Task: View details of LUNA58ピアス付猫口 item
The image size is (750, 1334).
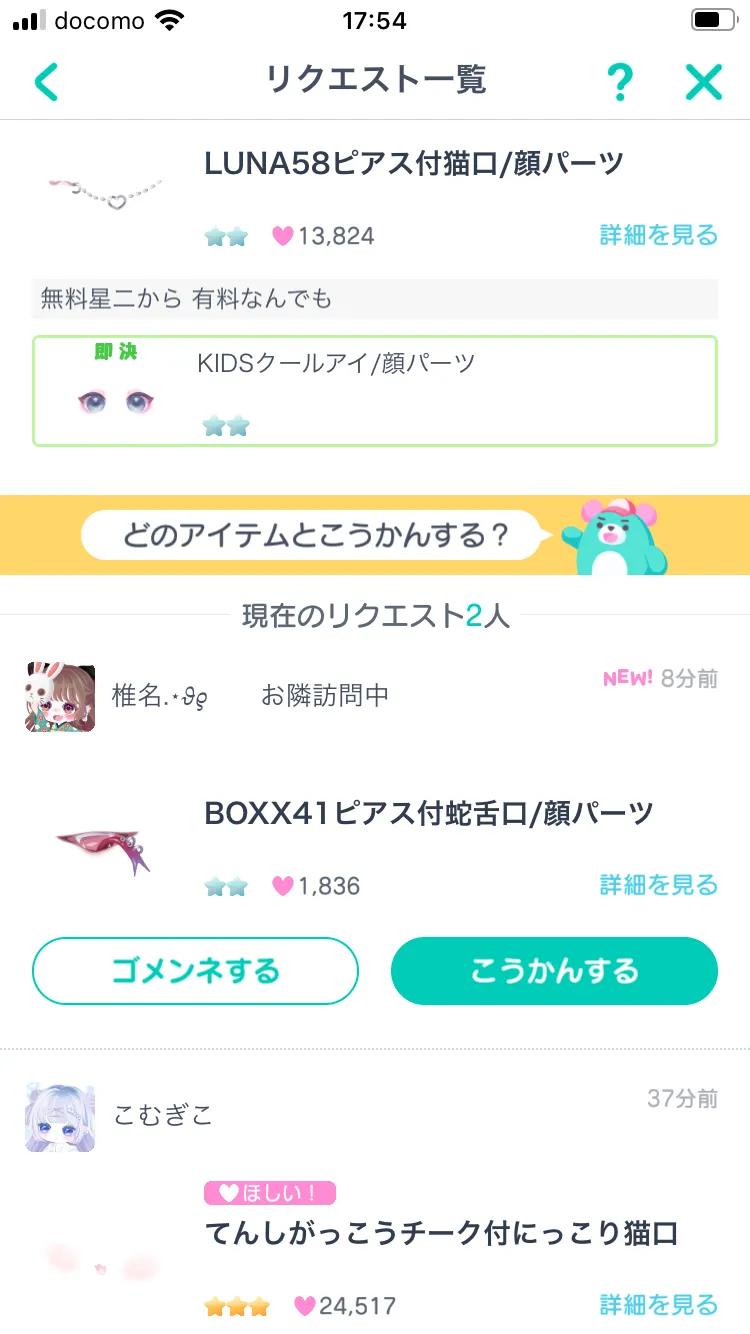Action: point(658,235)
